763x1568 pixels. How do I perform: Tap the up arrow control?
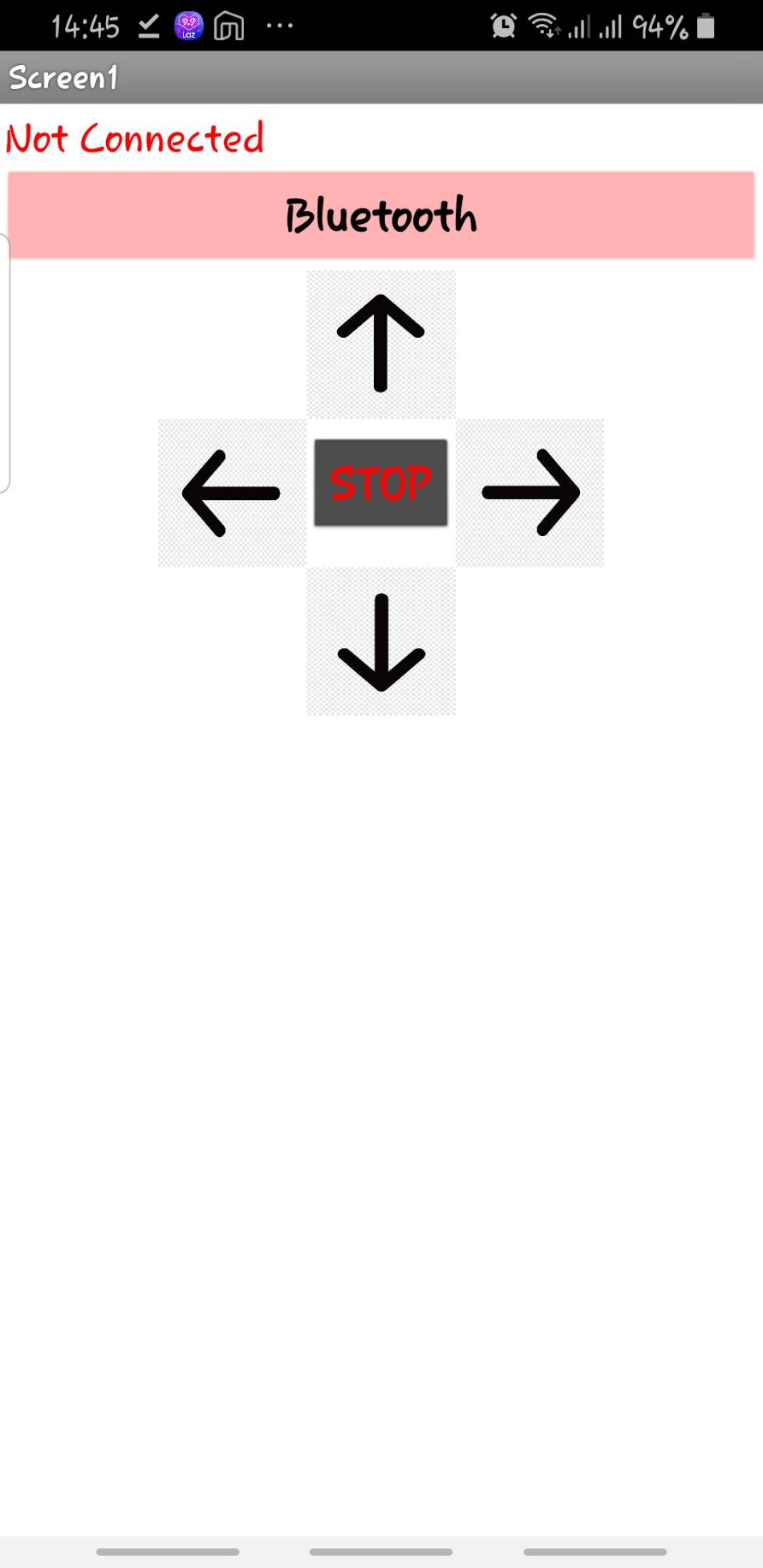click(381, 344)
